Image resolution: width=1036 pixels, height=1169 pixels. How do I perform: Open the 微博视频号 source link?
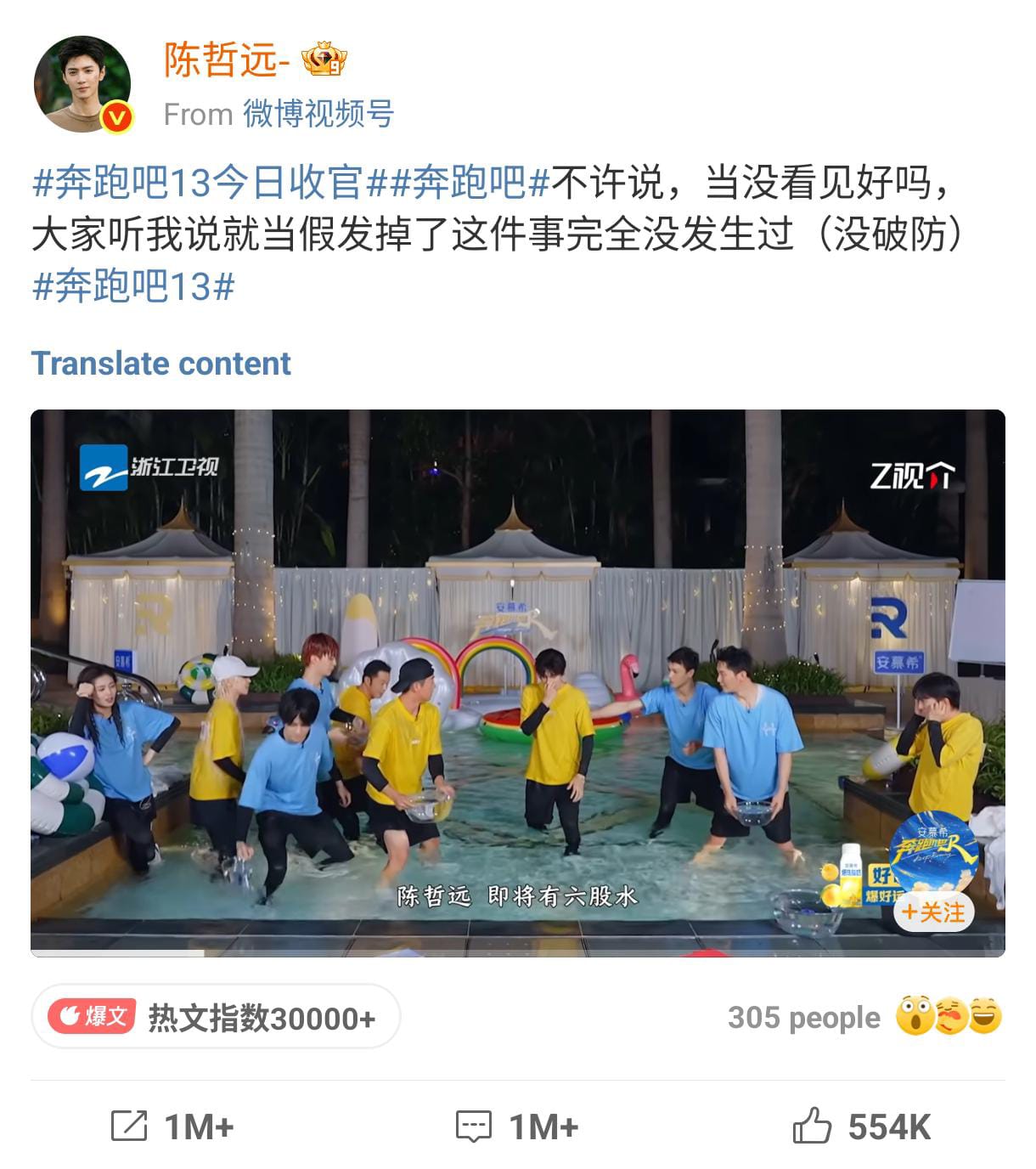point(318,114)
